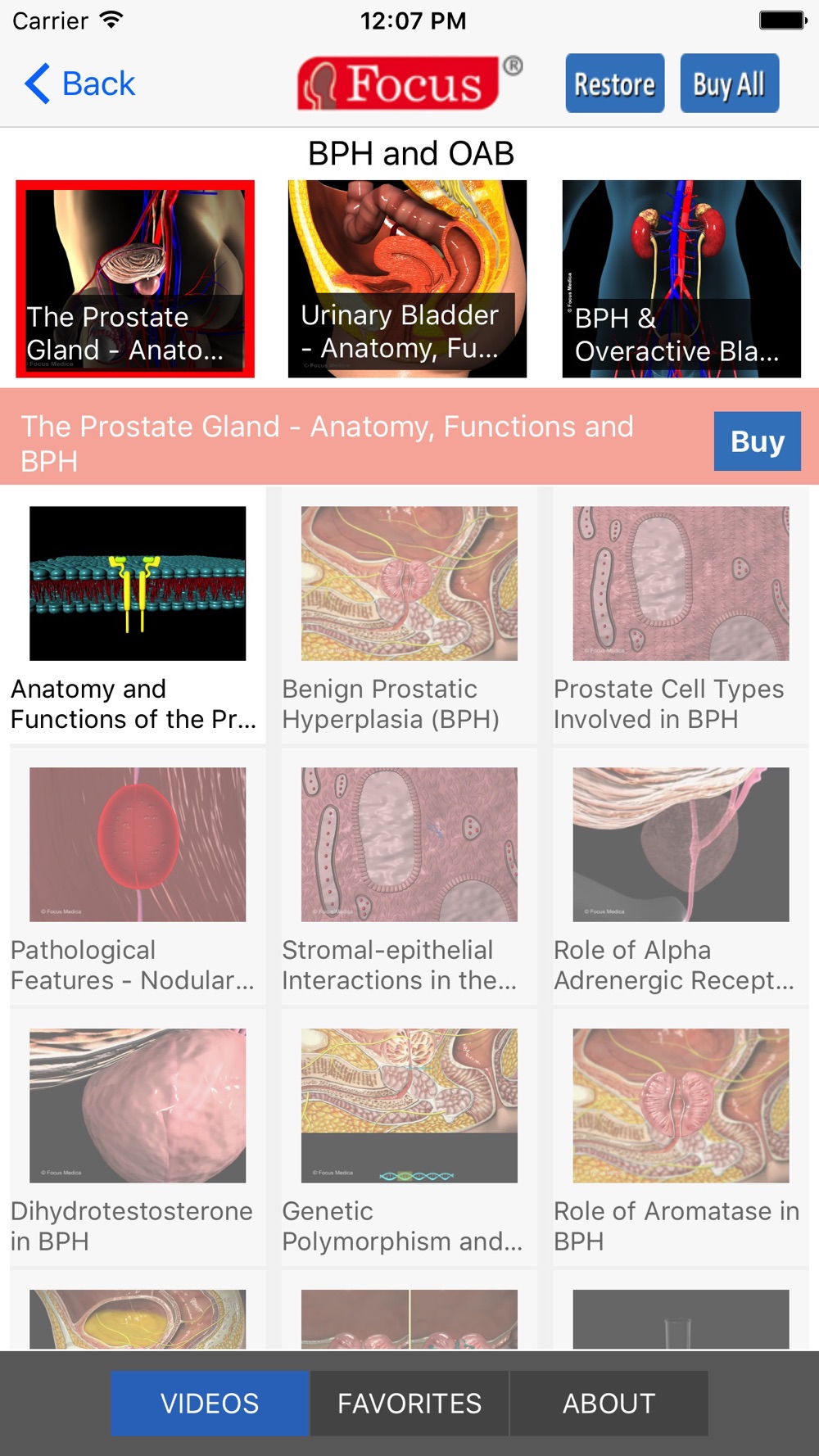Open BPH & Overactive Bladder category tile
Image resolution: width=819 pixels, height=1456 pixels.
[x=681, y=278]
